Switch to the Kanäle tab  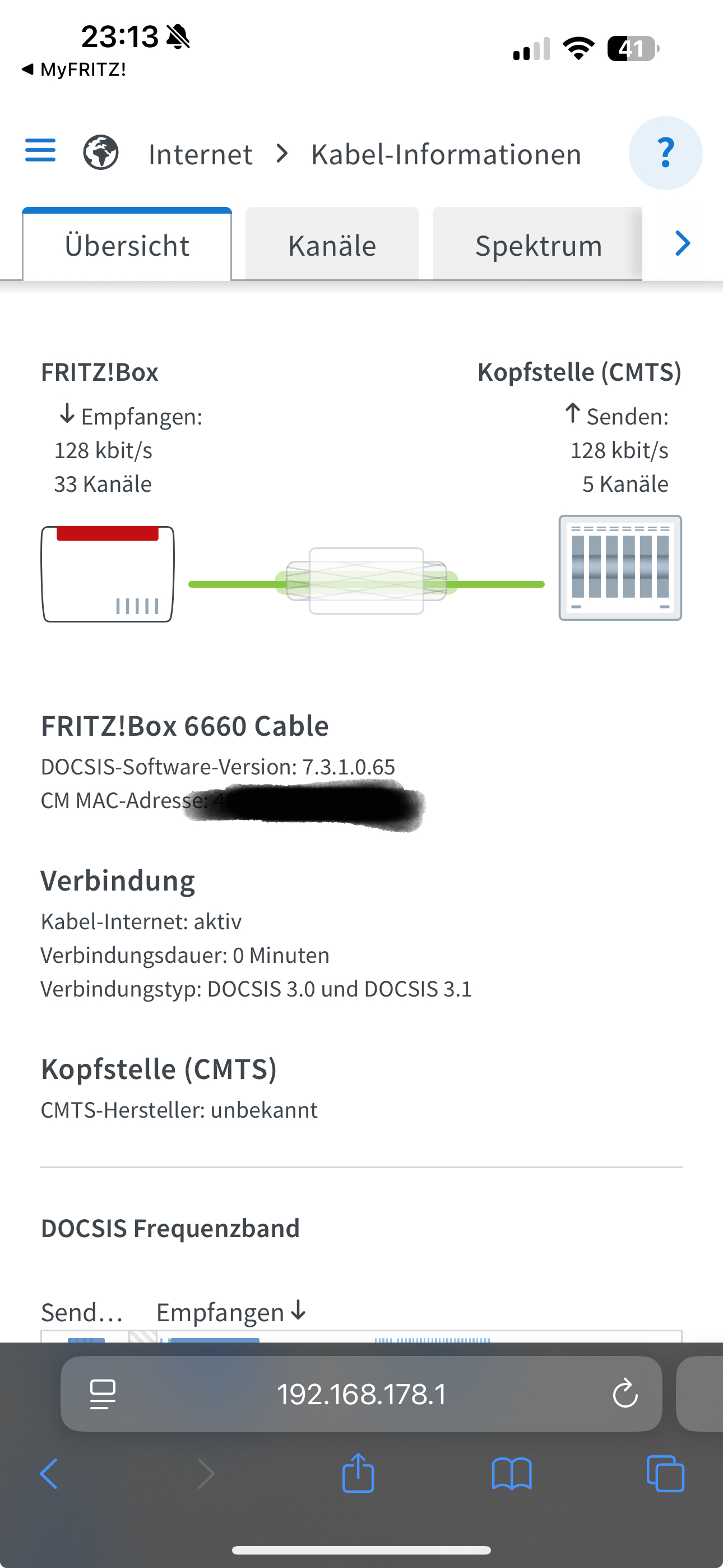click(332, 245)
